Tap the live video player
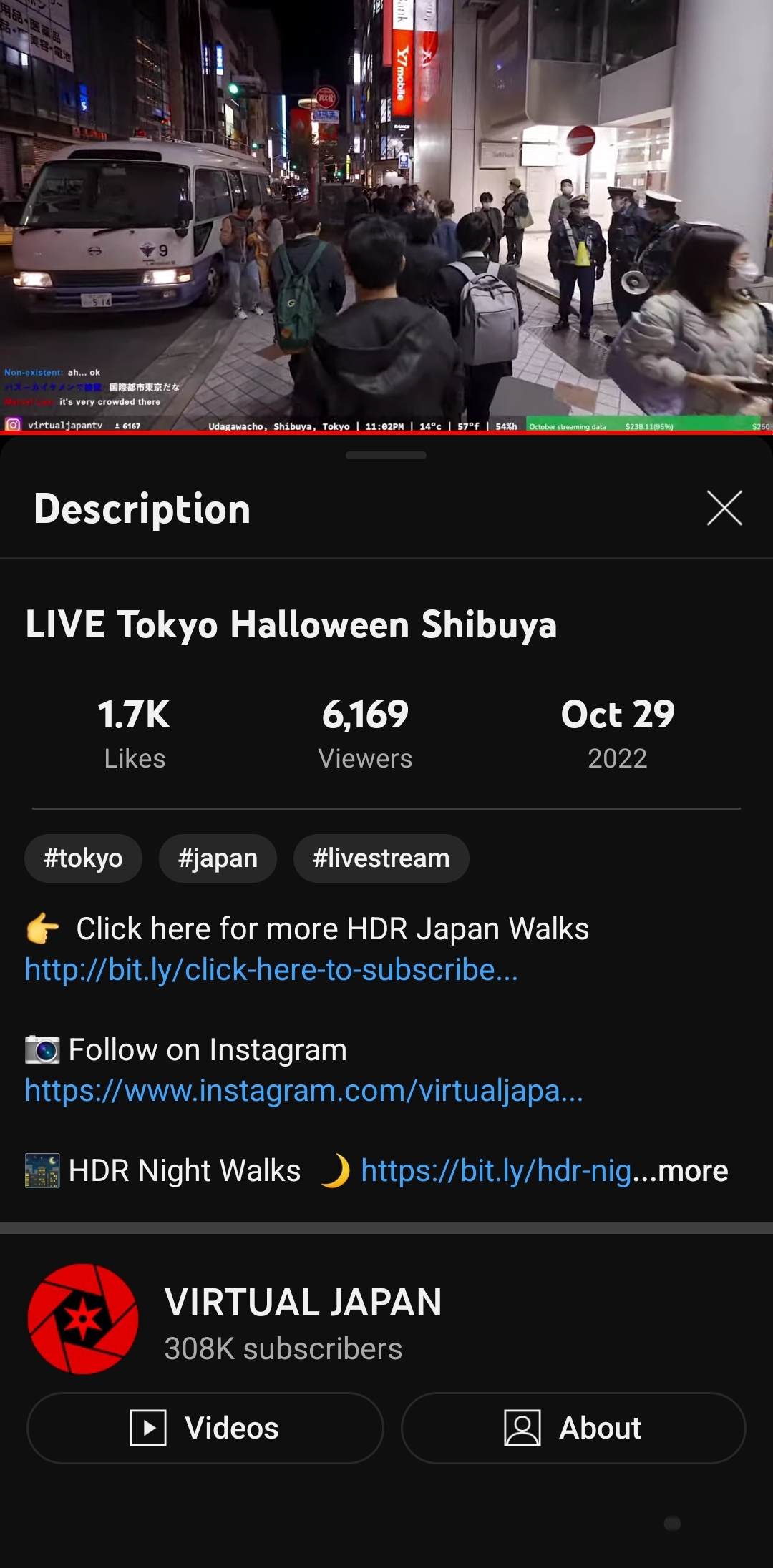 [x=386, y=215]
